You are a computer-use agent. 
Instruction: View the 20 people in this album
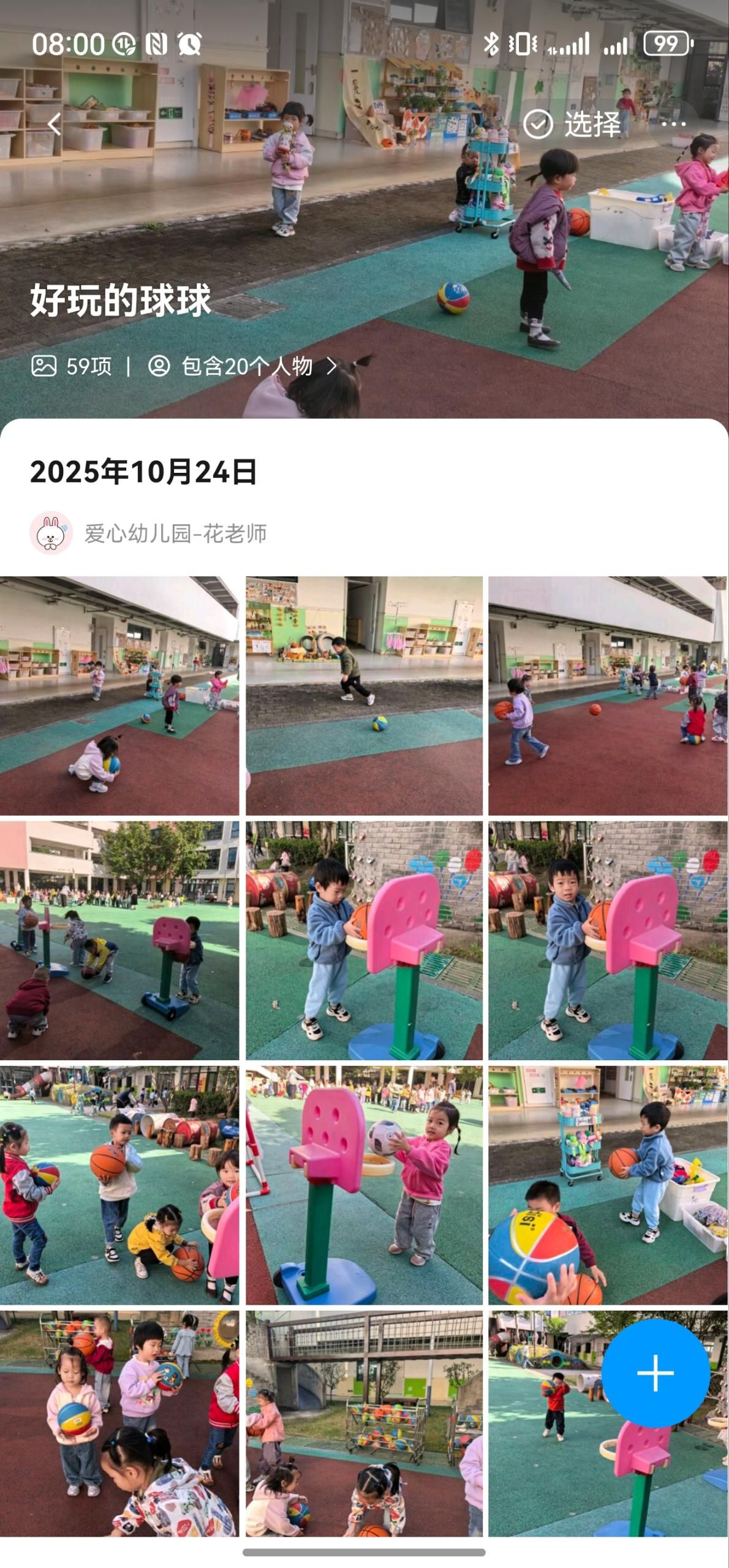click(x=243, y=366)
